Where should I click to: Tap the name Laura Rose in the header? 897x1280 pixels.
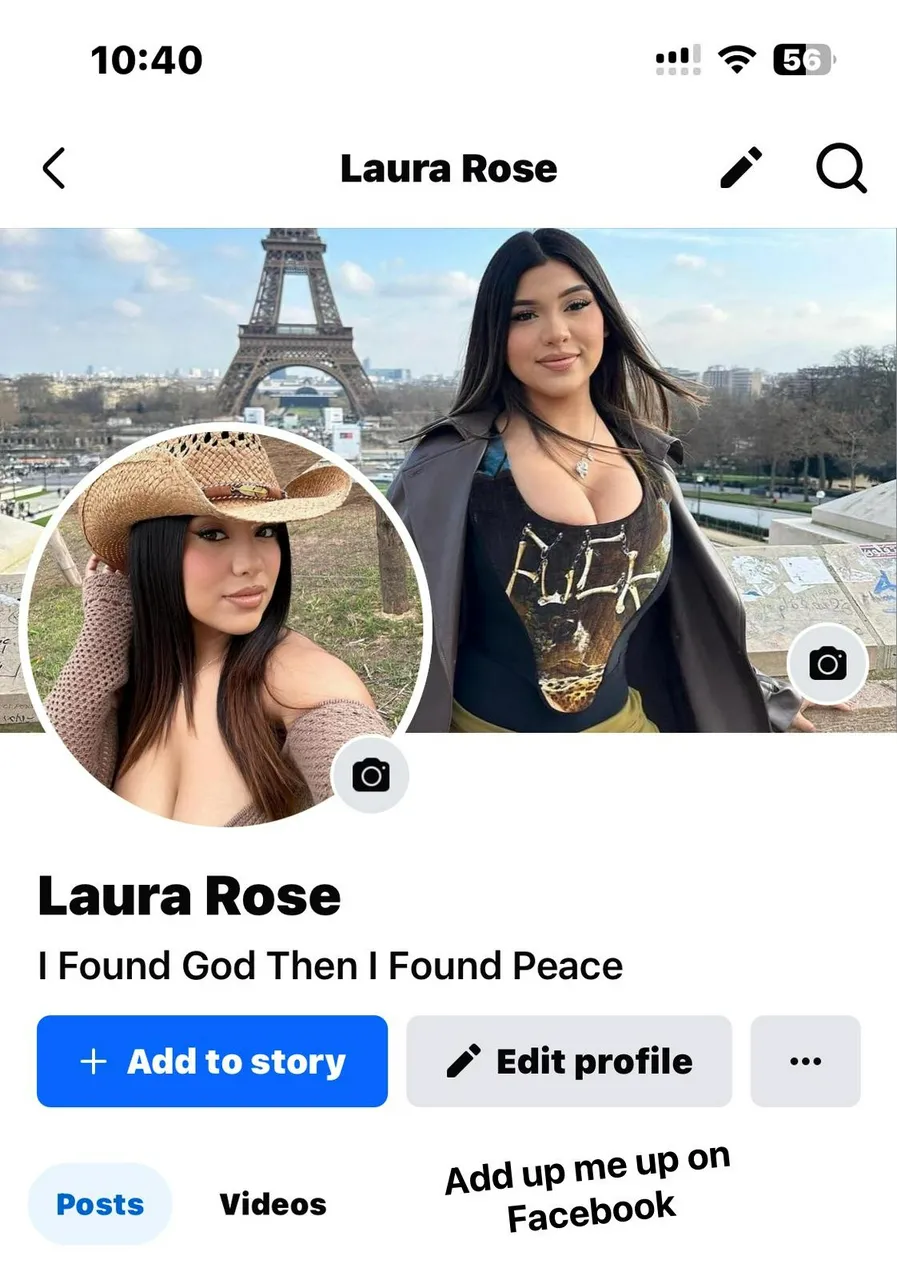tap(449, 168)
